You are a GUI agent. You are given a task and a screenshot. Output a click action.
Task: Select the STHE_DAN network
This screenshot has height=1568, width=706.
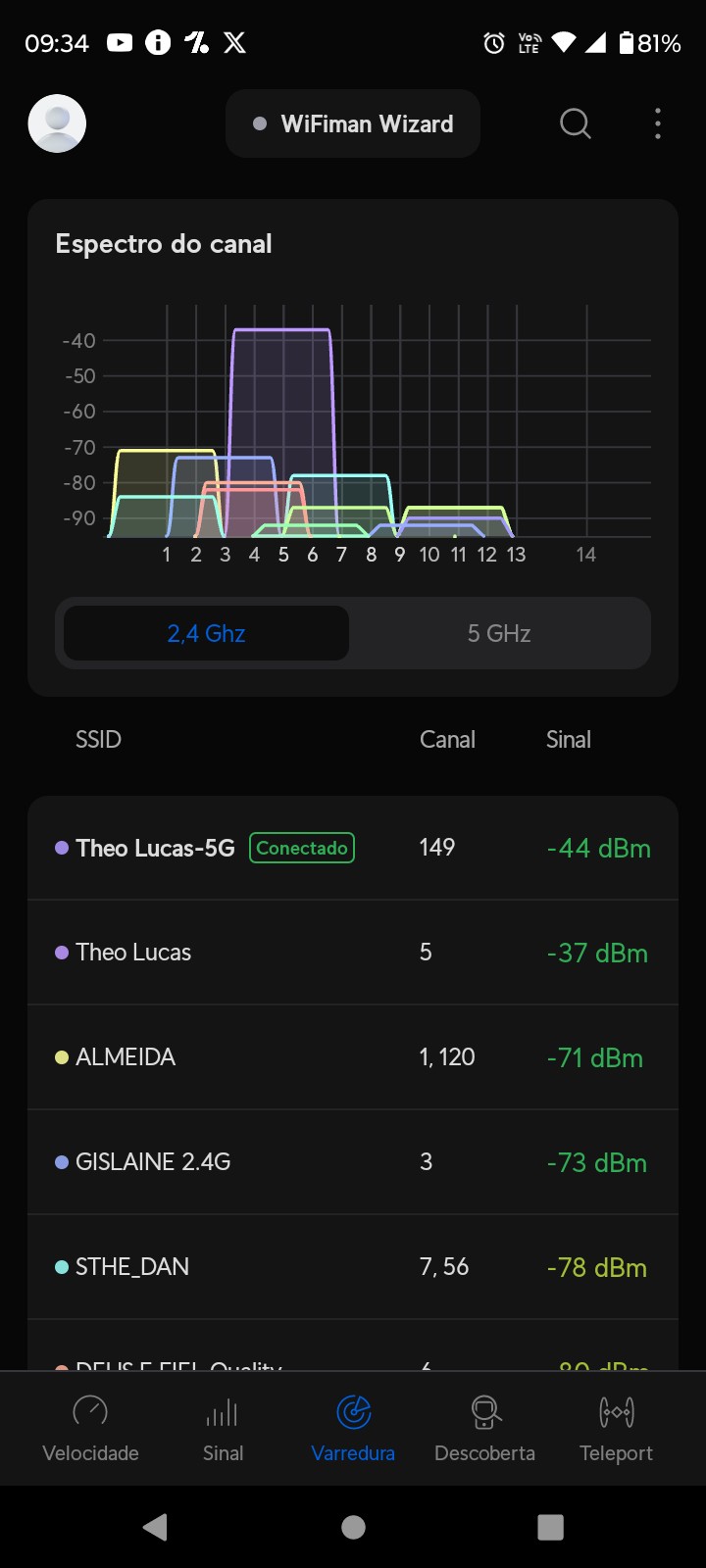click(x=353, y=1267)
